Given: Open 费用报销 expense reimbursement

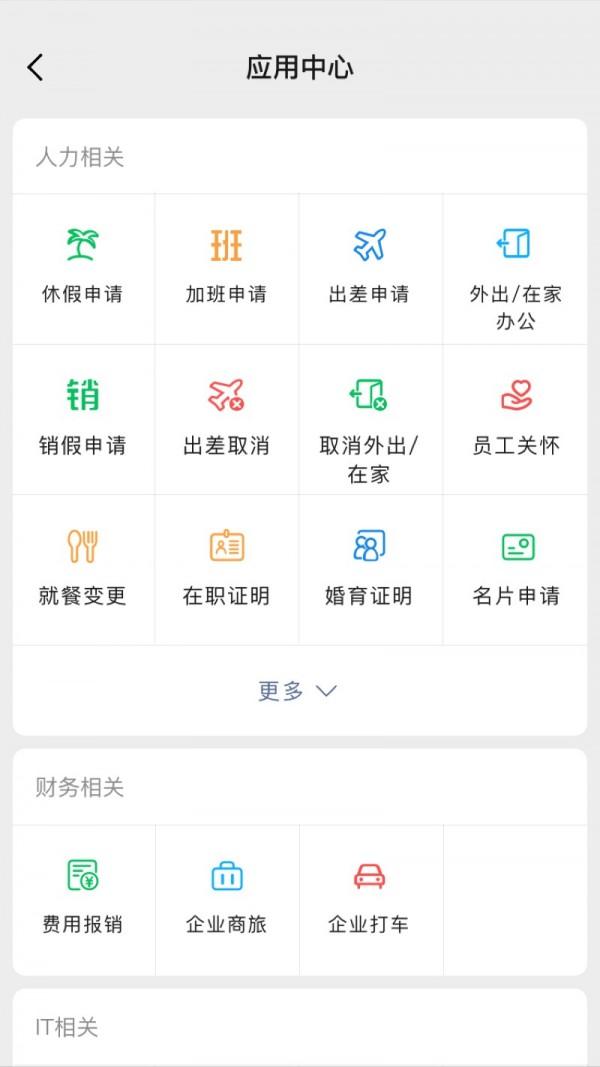Looking at the screenshot, I should tap(83, 898).
